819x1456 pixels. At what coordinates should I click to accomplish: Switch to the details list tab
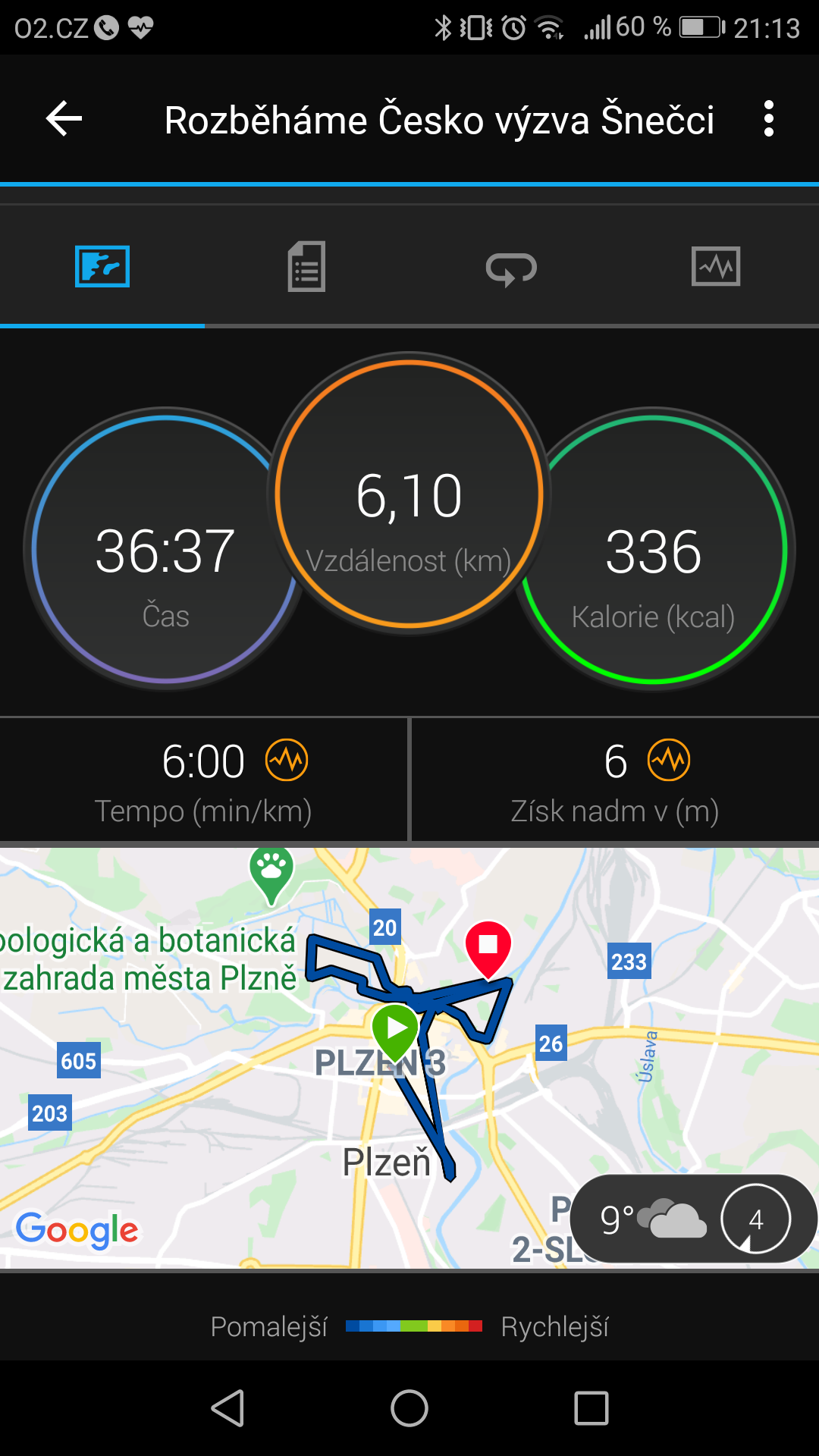click(306, 267)
